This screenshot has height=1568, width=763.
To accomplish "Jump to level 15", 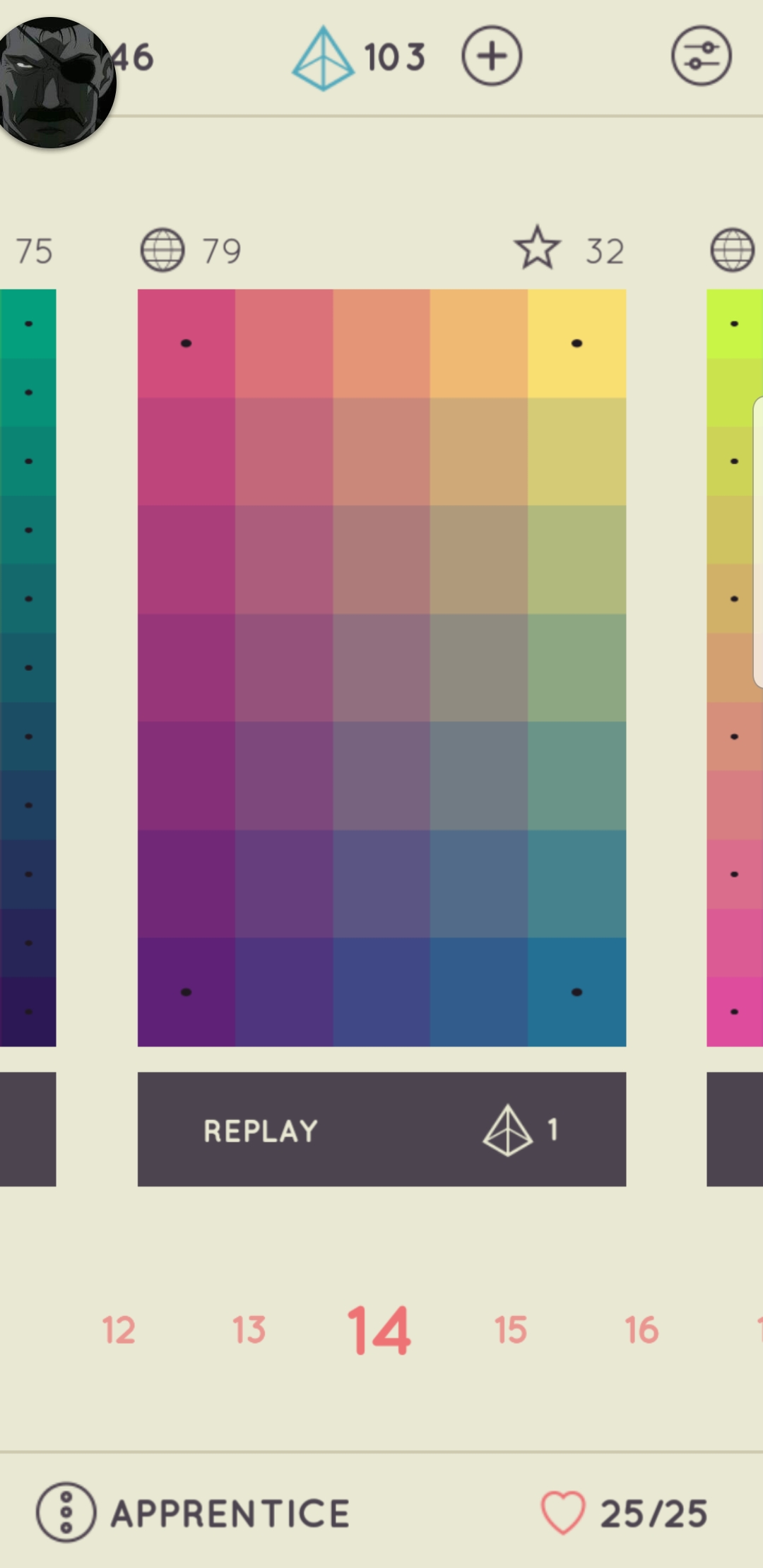I will point(510,1330).
